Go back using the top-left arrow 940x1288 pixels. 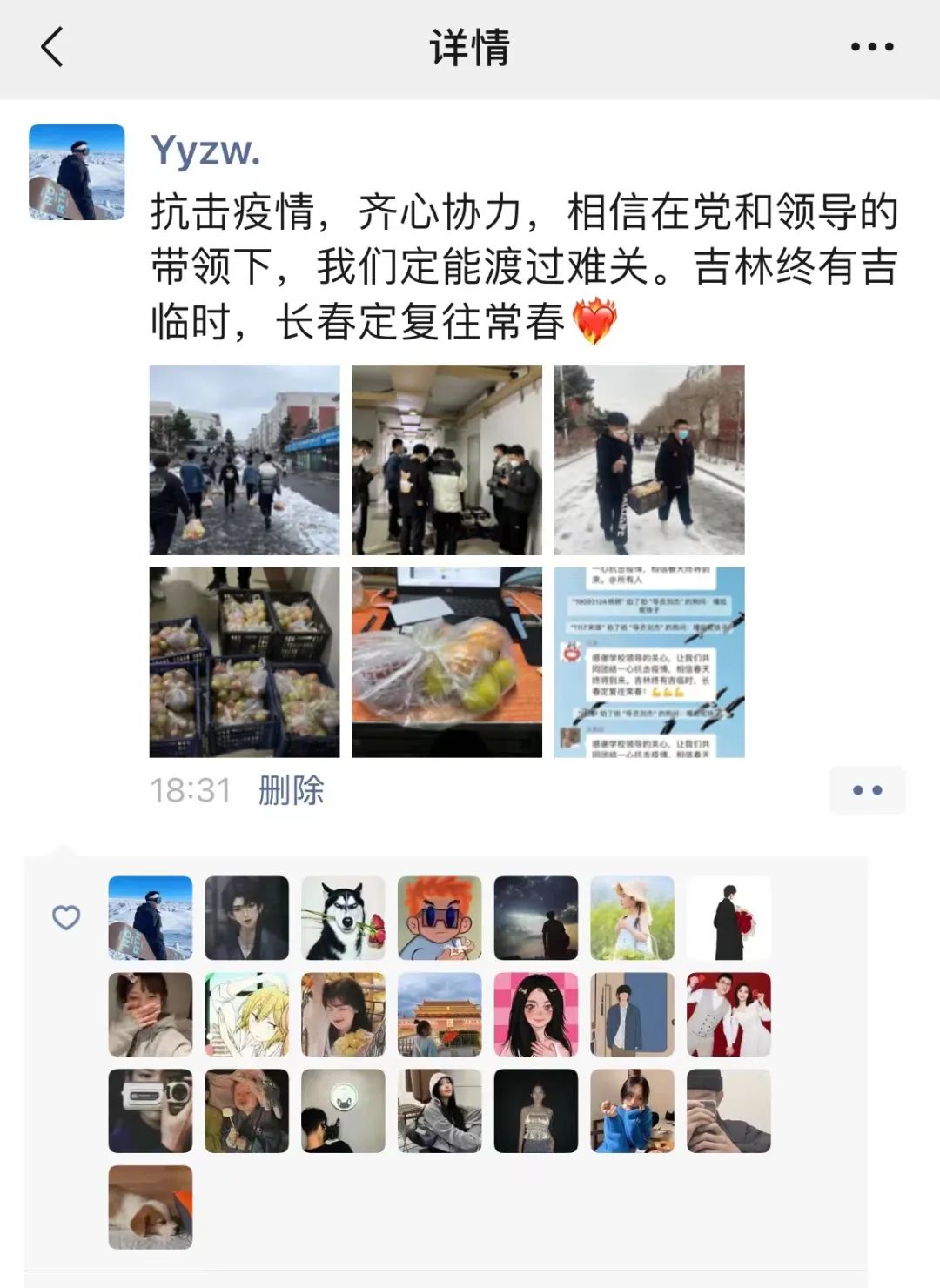click(x=52, y=47)
